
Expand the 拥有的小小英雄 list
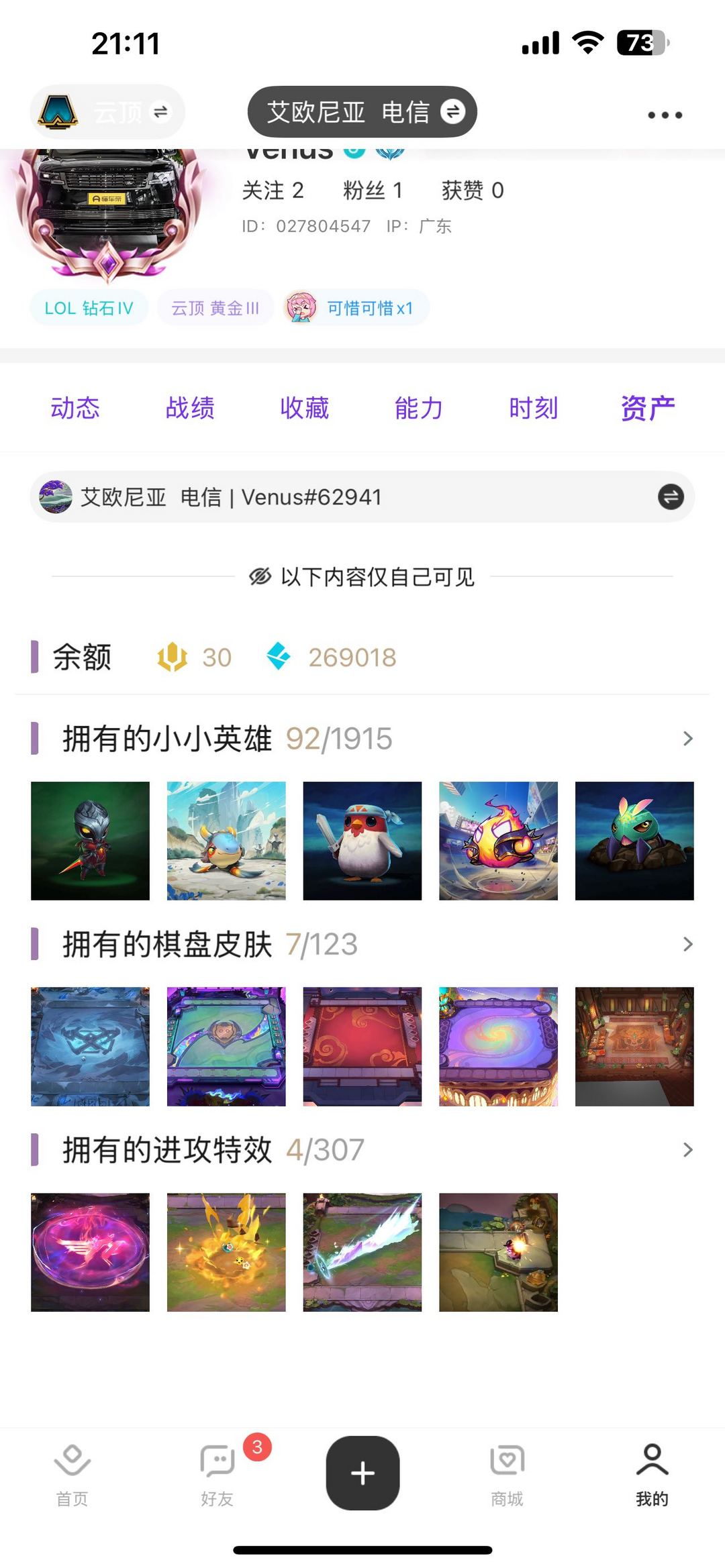(x=687, y=739)
